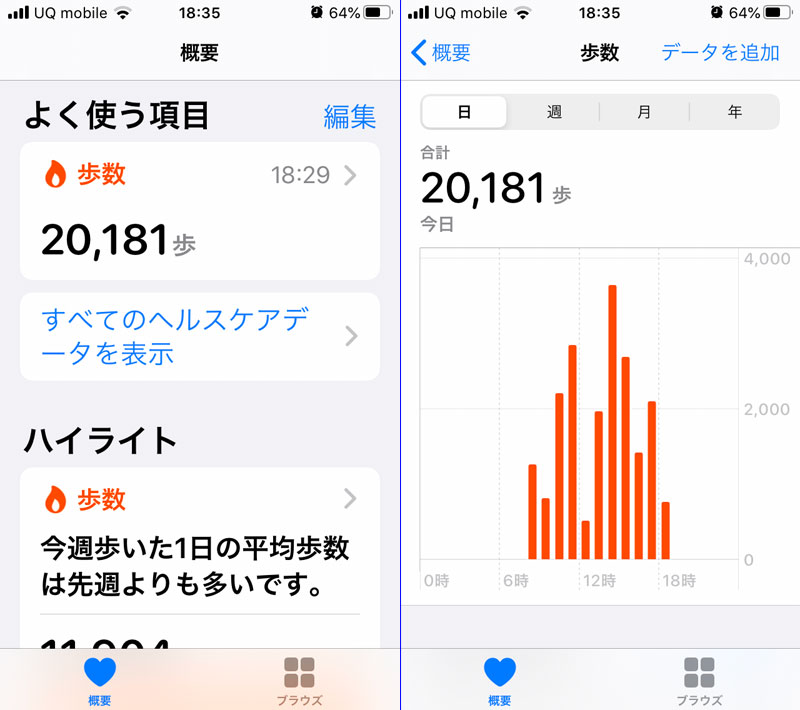Image resolution: width=800 pixels, height=710 pixels.
Task: Tap データを追加 to add step data
Action: click(x=720, y=53)
